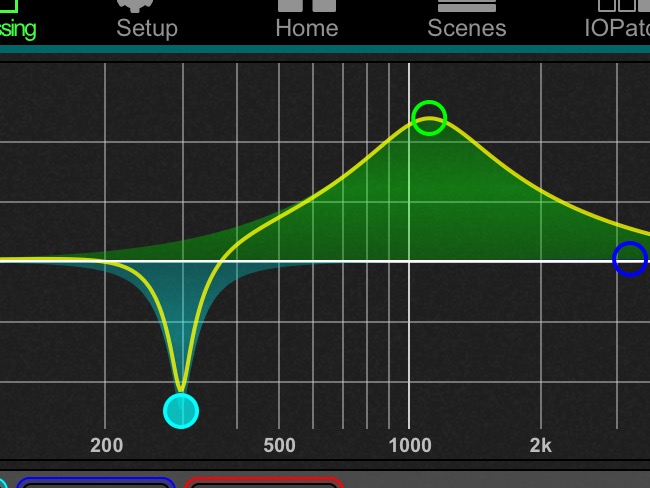The image size is (650, 488).
Task: Select the green EQ band handle
Action: [x=429, y=118]
